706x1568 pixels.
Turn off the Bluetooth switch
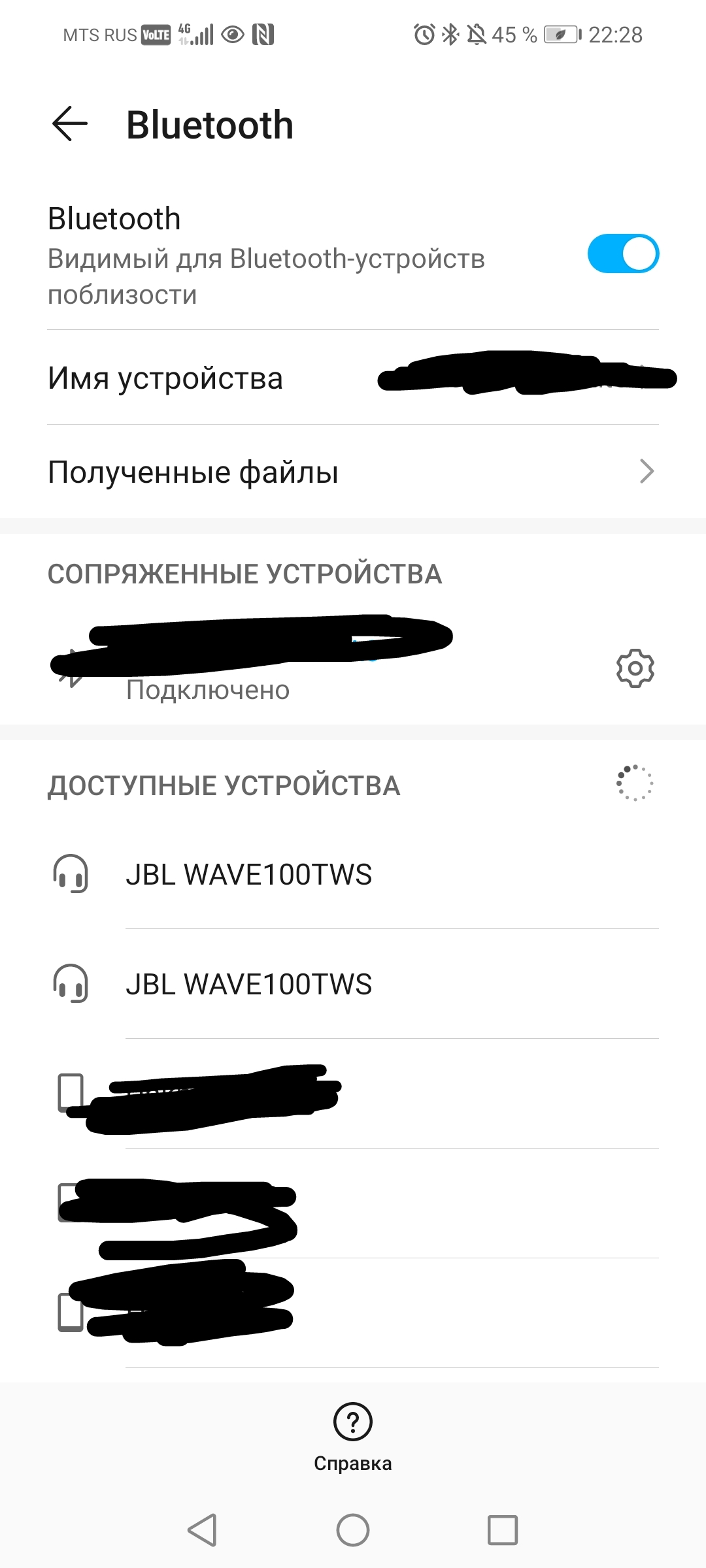623,253
